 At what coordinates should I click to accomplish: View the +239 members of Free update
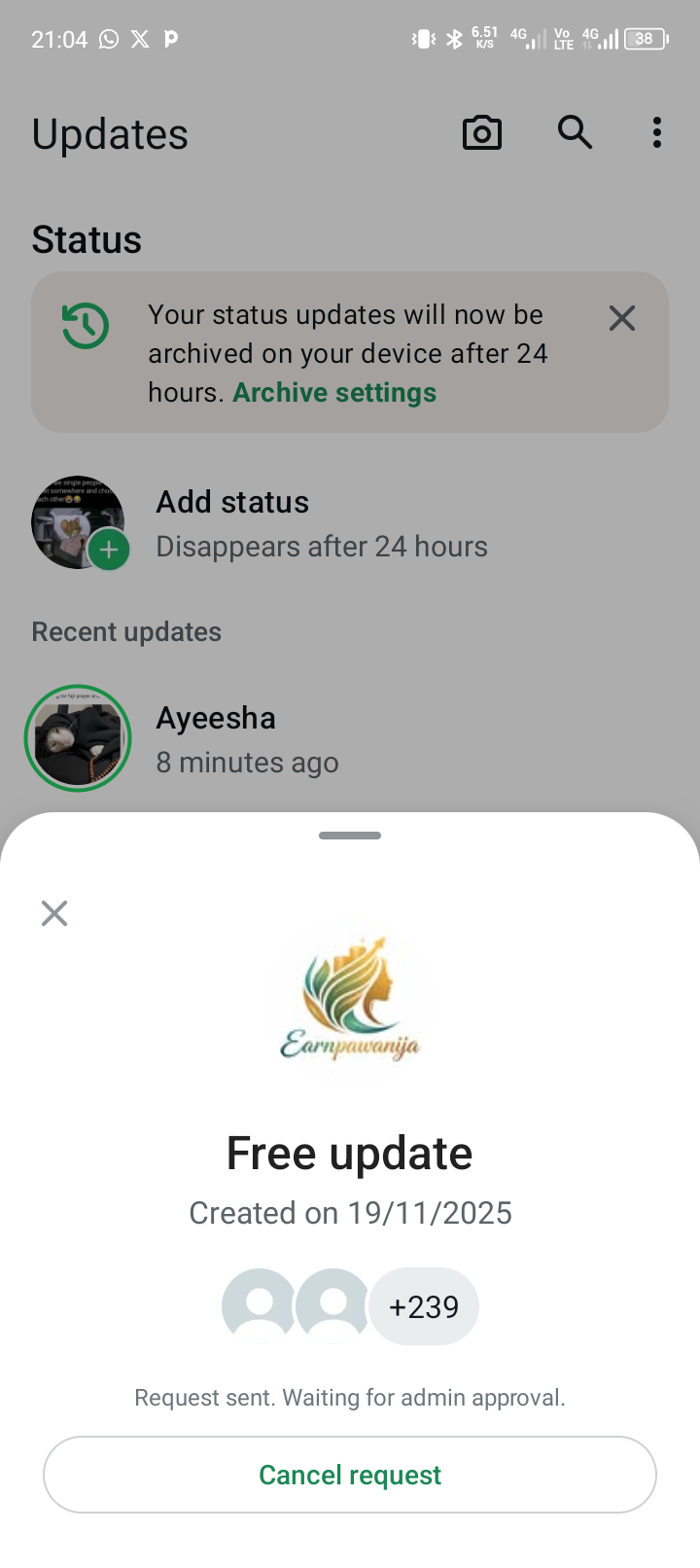(424, 1306)
